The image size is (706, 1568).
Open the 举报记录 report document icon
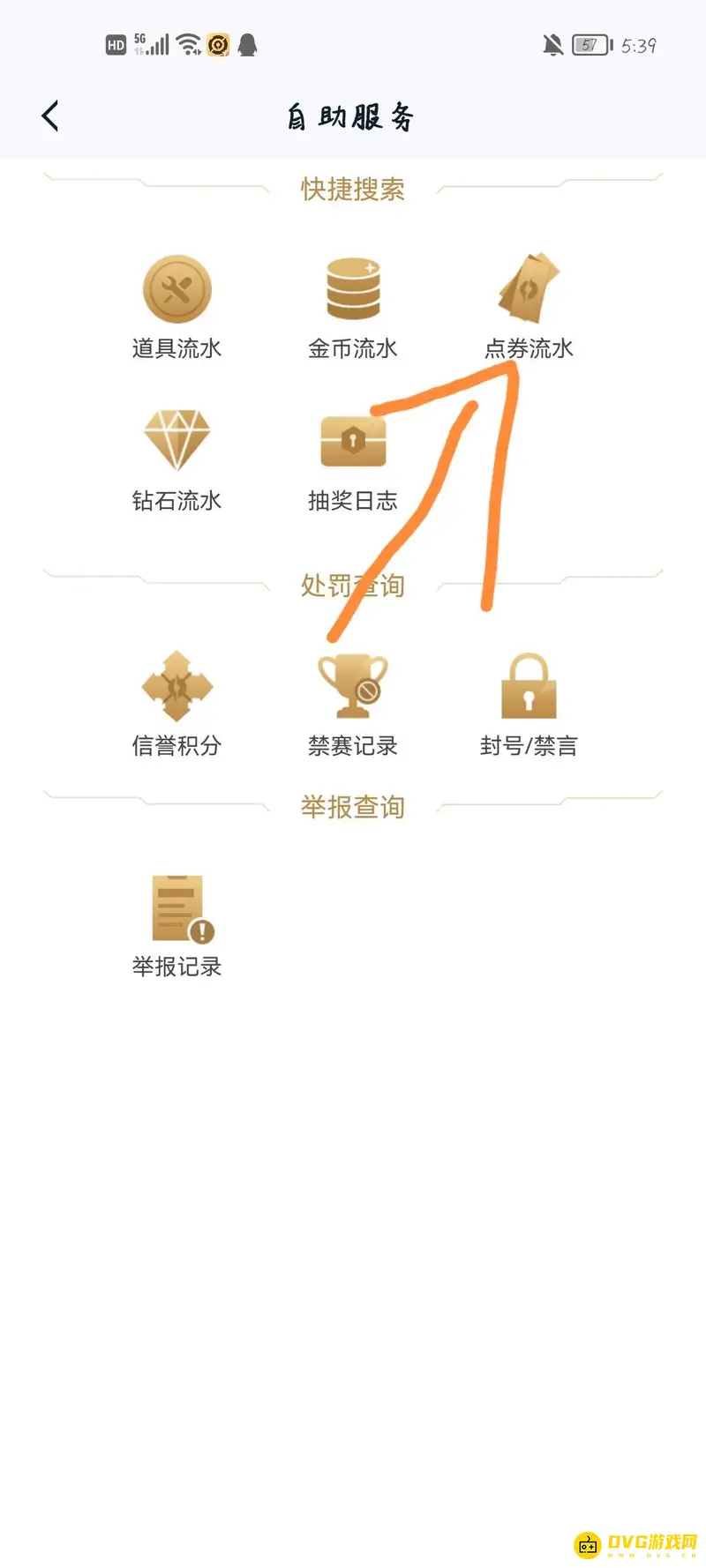pyautogui.click(x=176, y=908)
